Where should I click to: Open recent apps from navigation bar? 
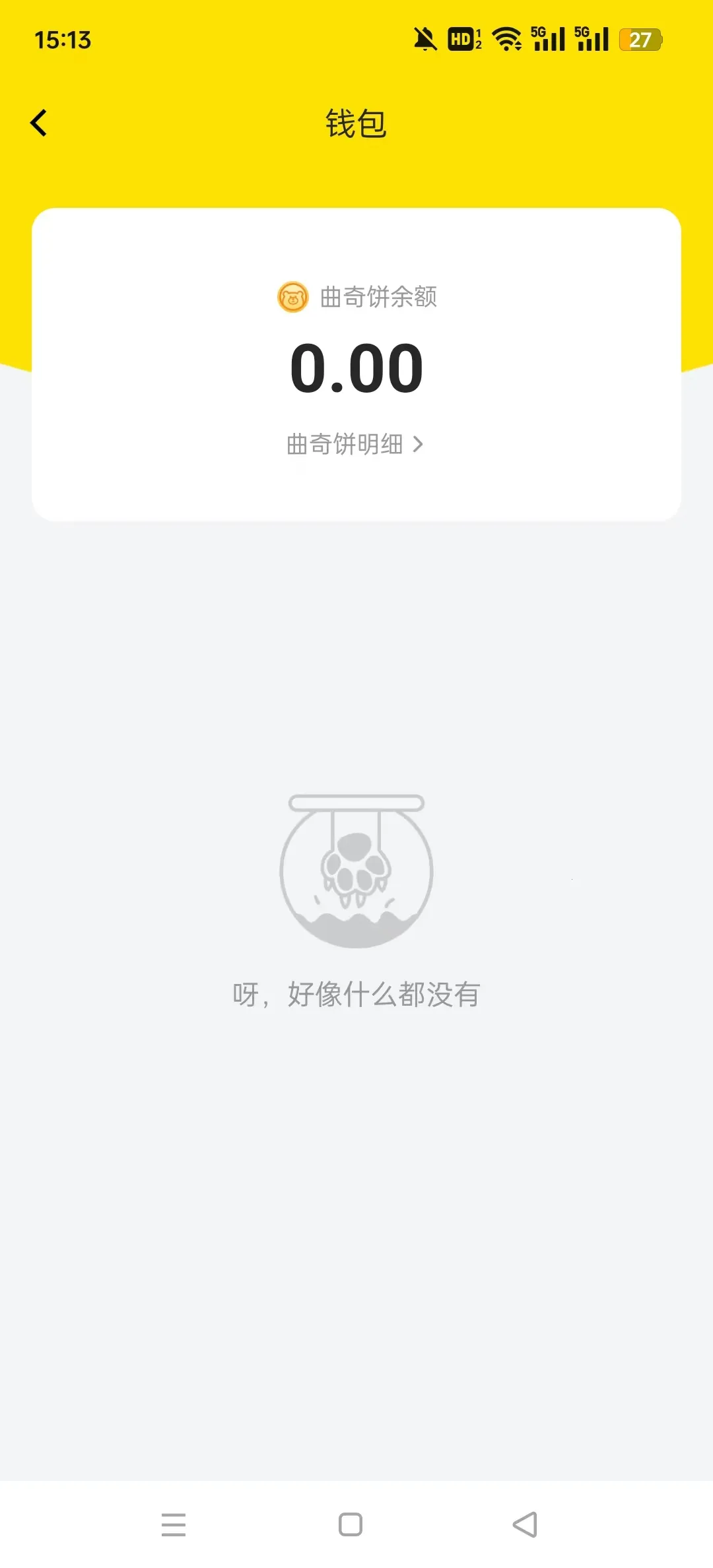174,1524
